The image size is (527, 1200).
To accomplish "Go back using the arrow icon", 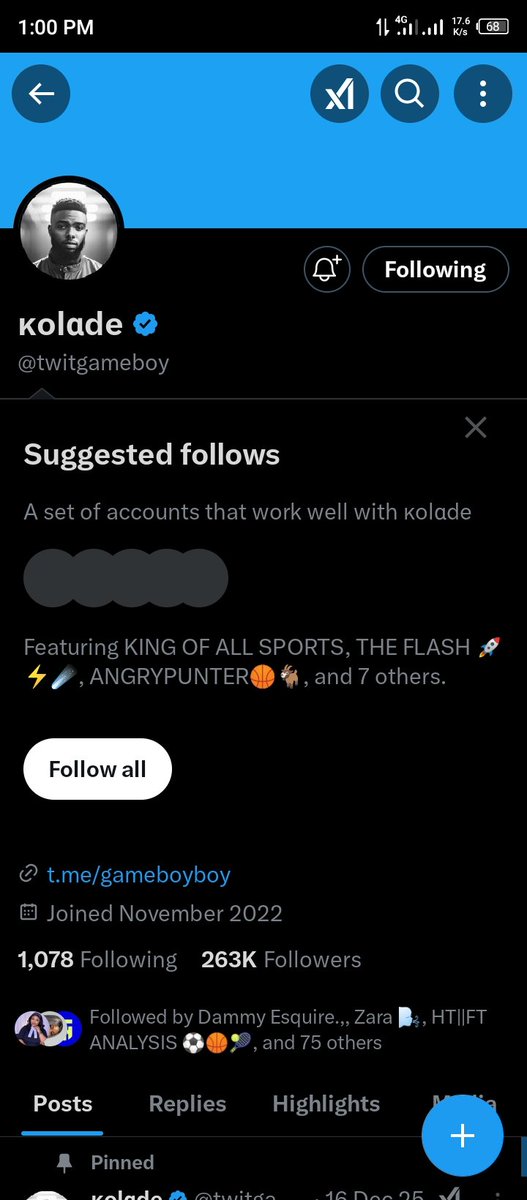I will point(41,94).
